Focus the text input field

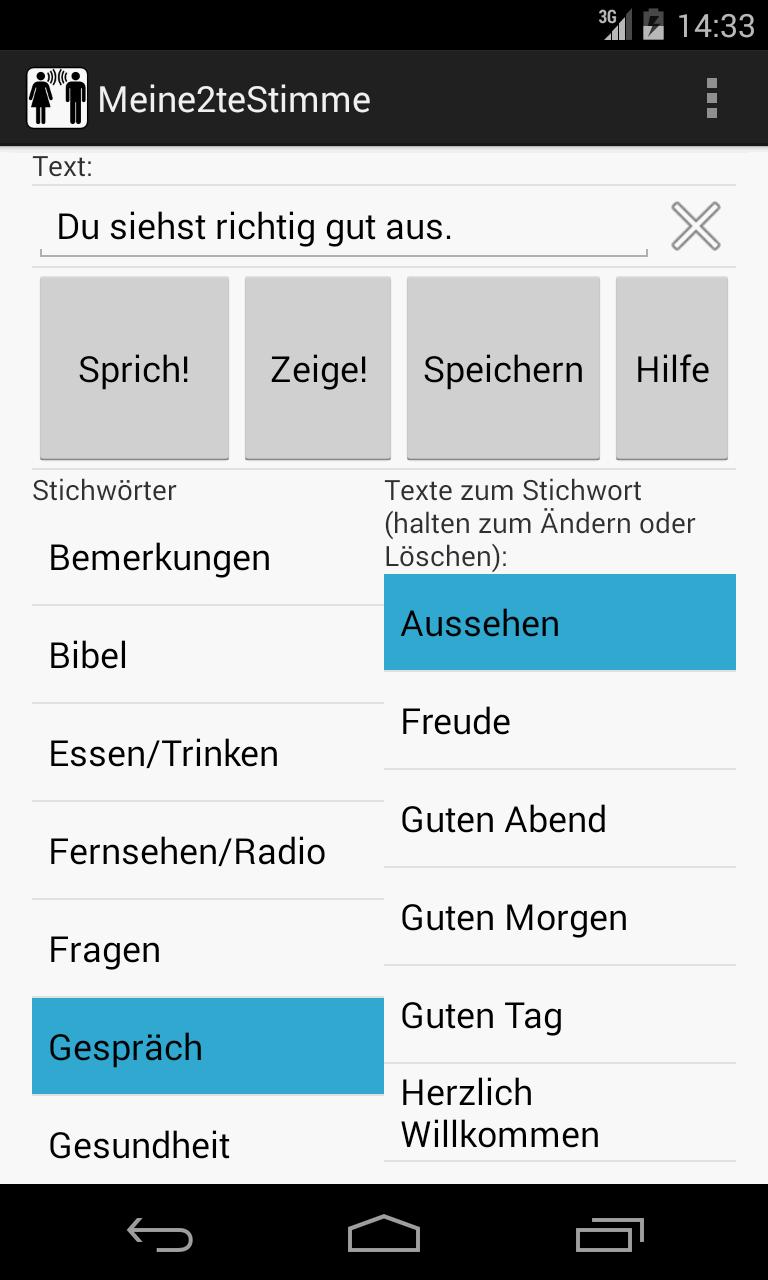pyautogui.click(x=343, y=228)
